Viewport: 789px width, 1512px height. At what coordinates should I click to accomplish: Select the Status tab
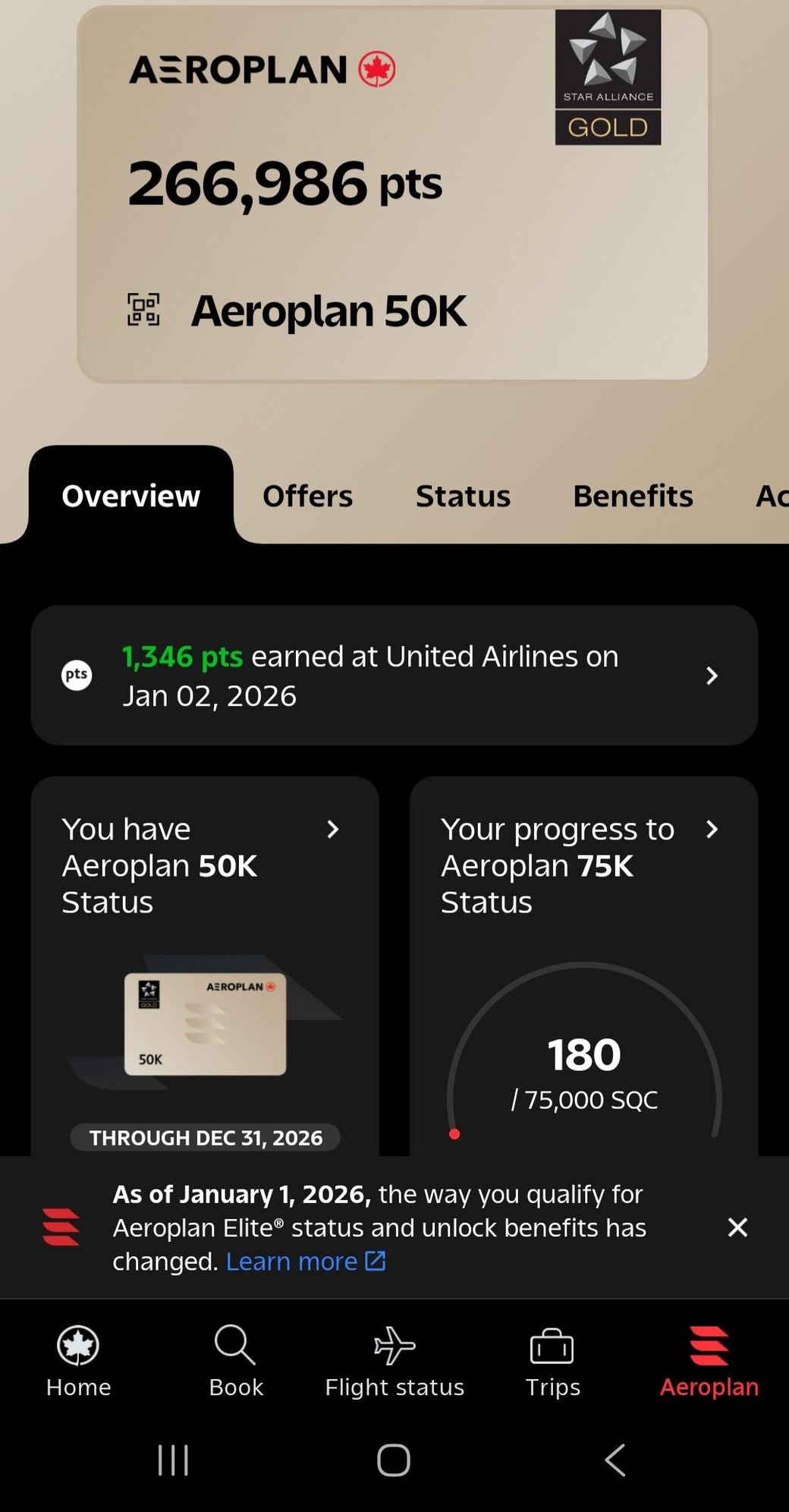(463, 496)
